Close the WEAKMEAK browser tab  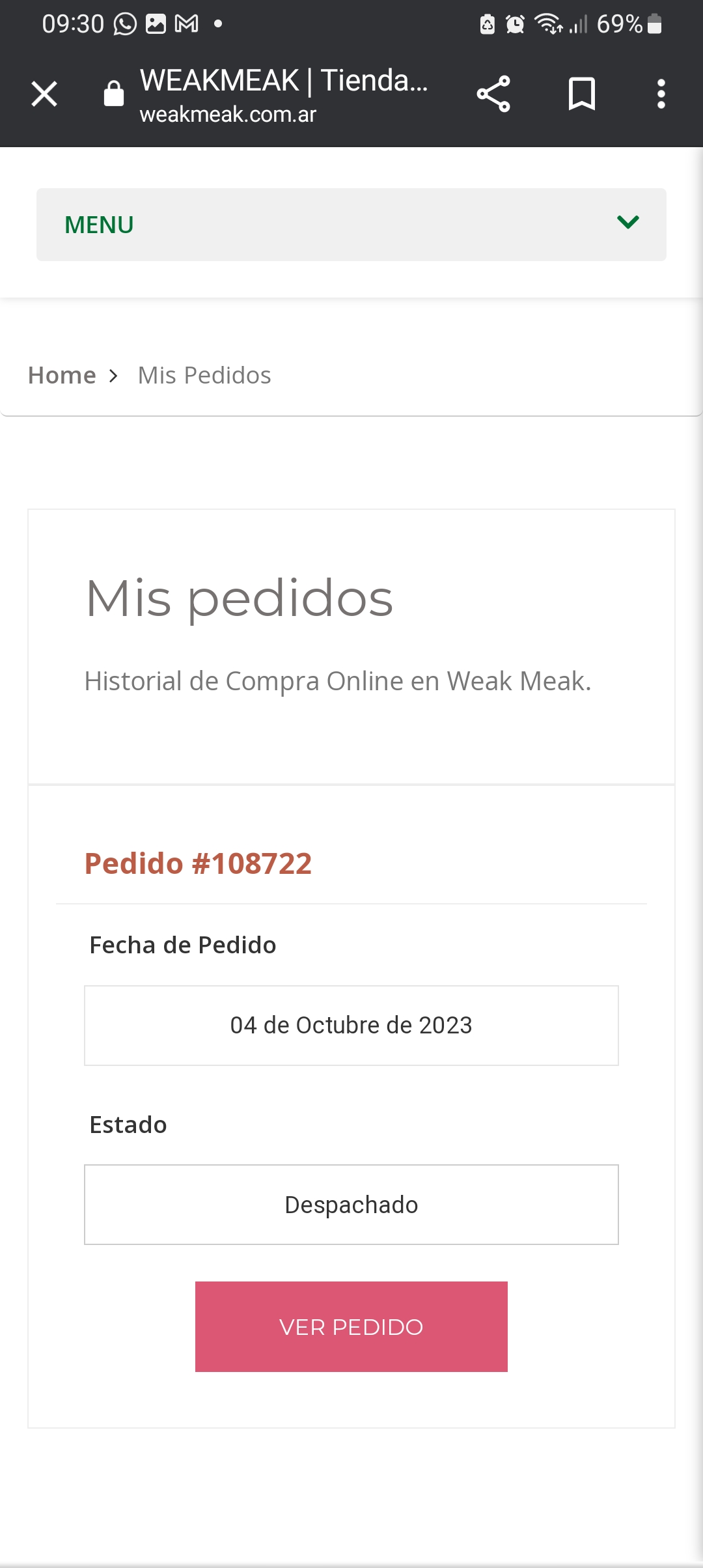[44, 94]
